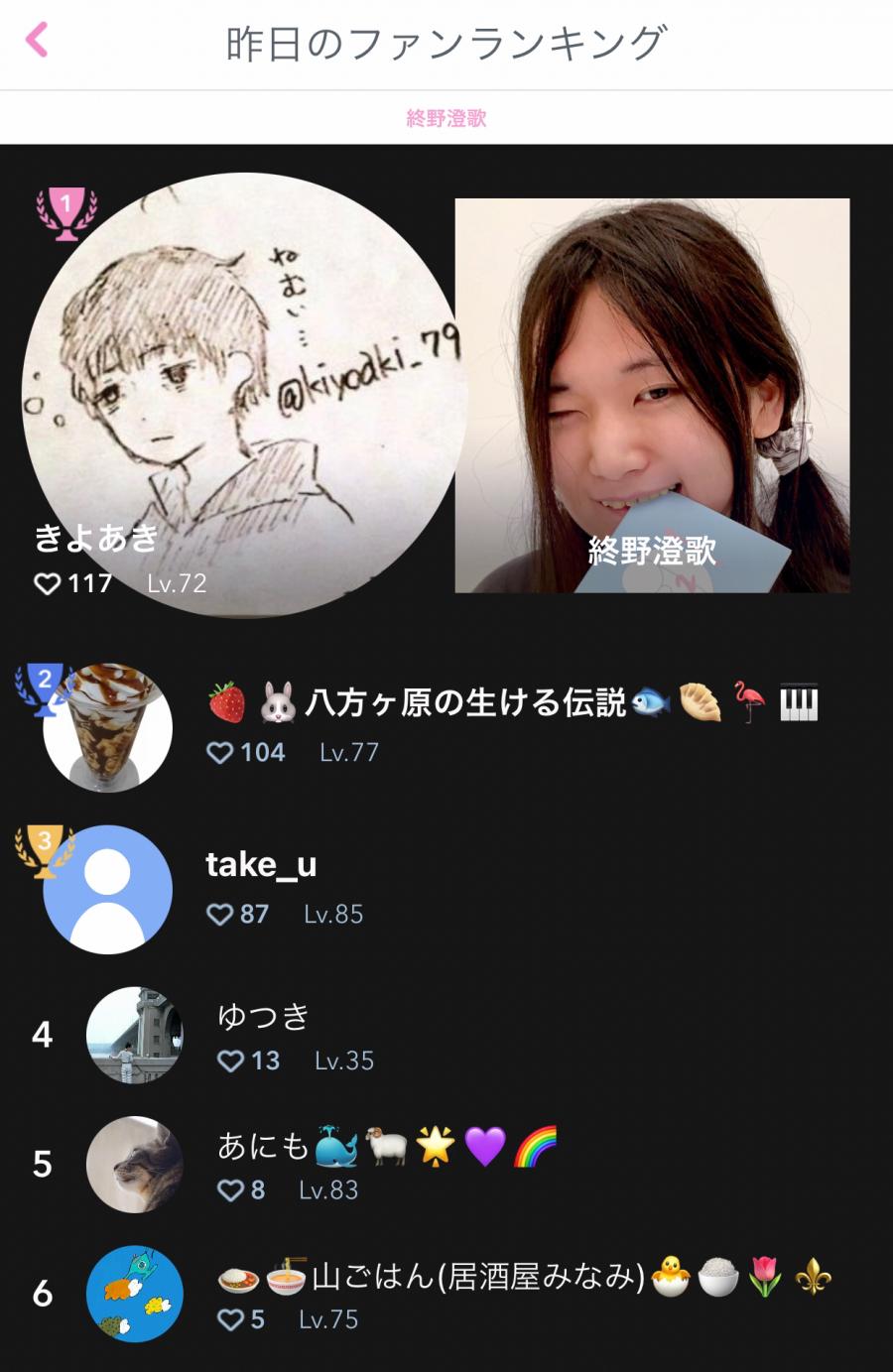Open 終野澄歌's streamer photo tile
The width and height of the screenshot is (893, 1372).
click(652, 395)
